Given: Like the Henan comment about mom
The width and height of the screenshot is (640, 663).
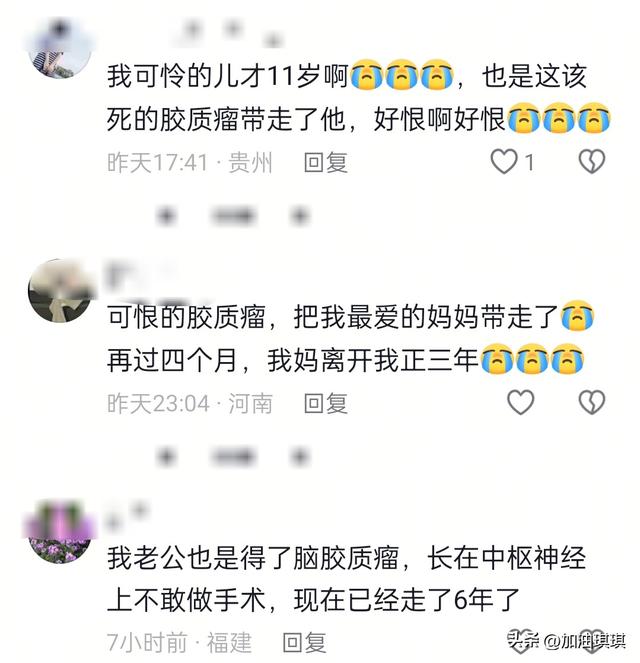Looking at the screenshot, I should point(520,403).
